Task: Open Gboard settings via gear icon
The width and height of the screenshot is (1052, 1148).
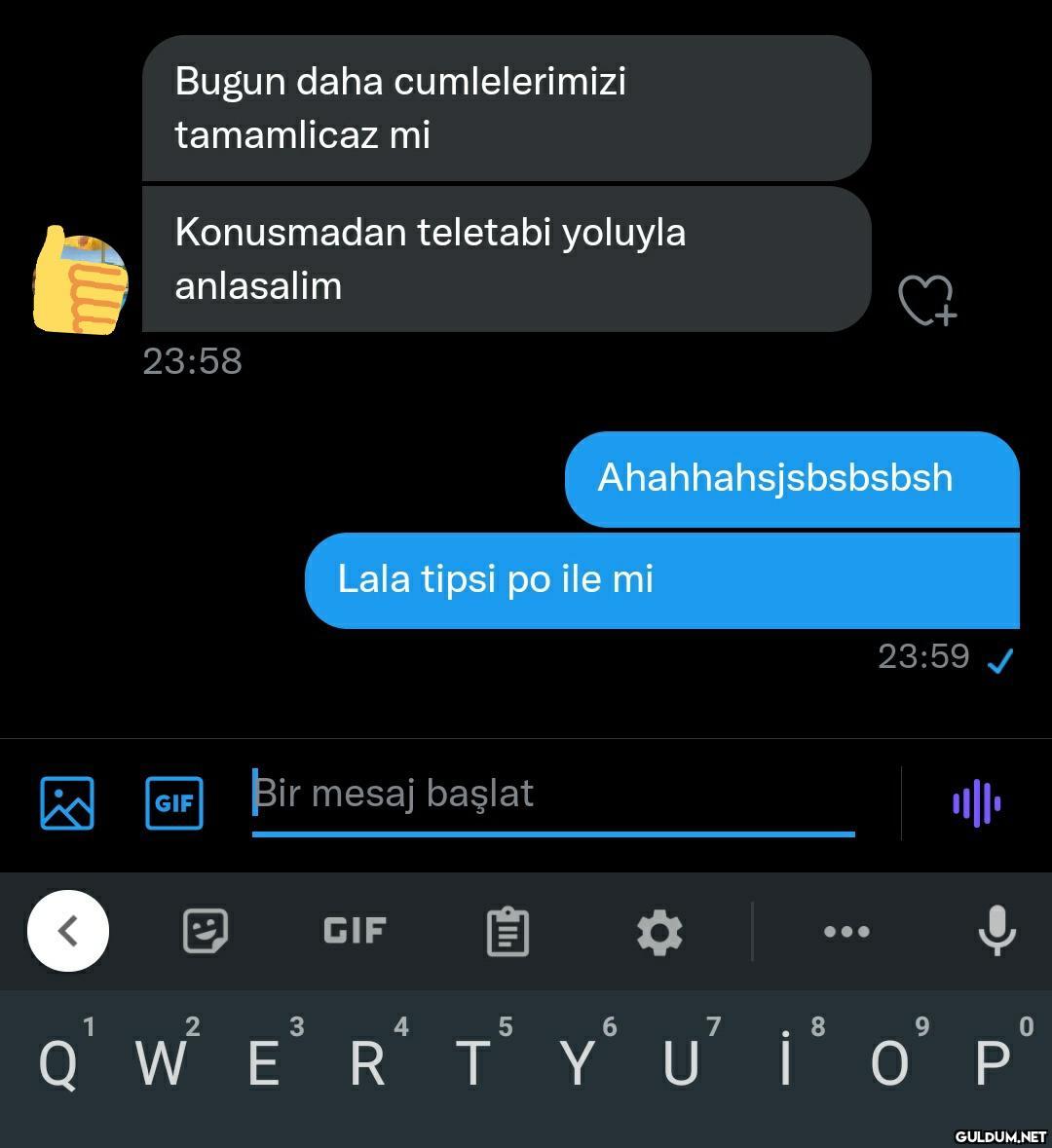Action: 660,931
